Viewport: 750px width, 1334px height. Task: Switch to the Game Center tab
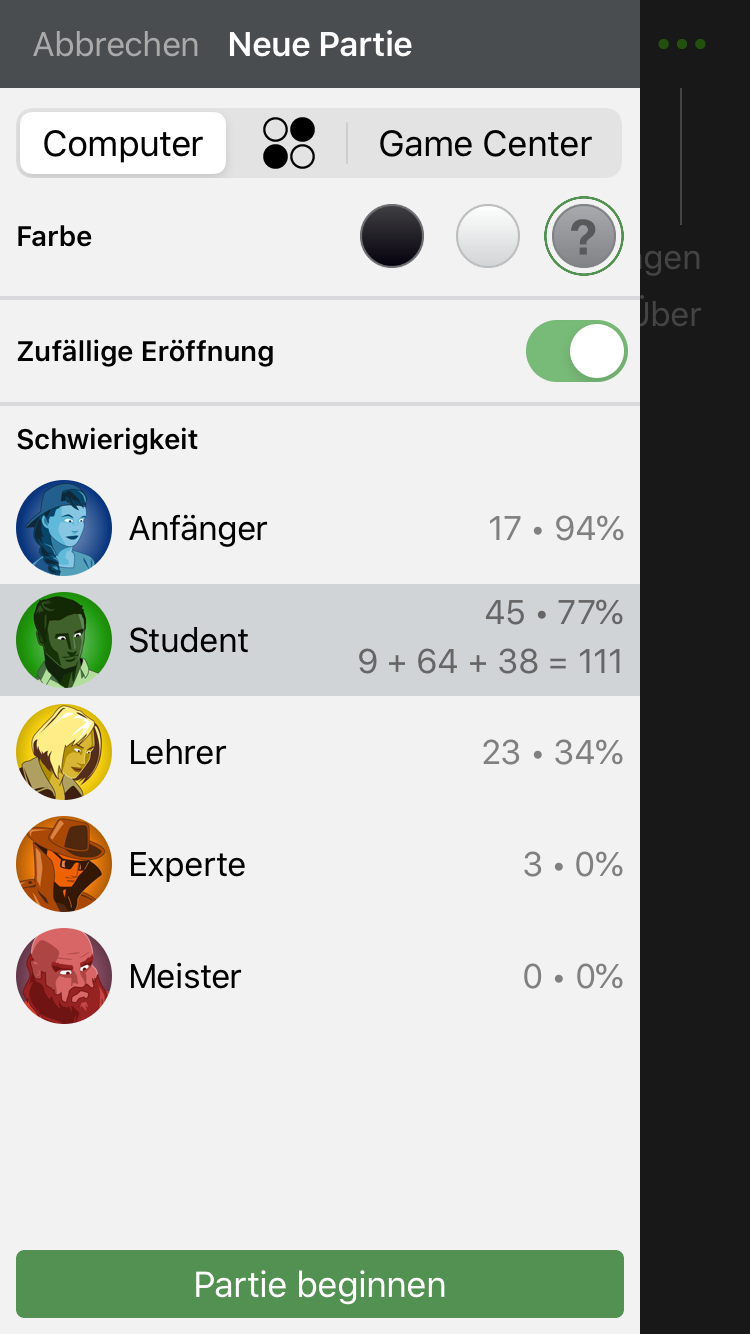coord(485,144)
